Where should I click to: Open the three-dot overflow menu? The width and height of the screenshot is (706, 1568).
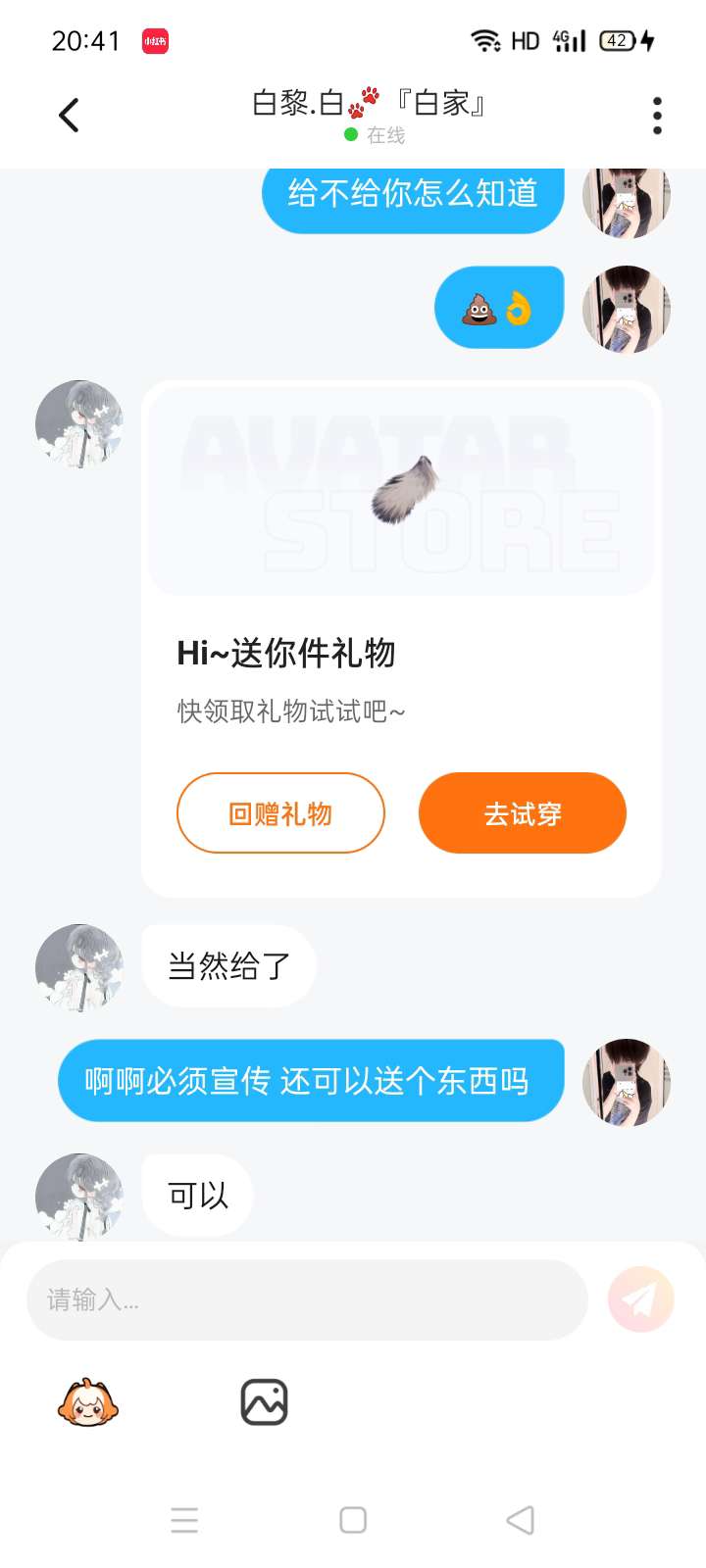[x=657, y=116]
